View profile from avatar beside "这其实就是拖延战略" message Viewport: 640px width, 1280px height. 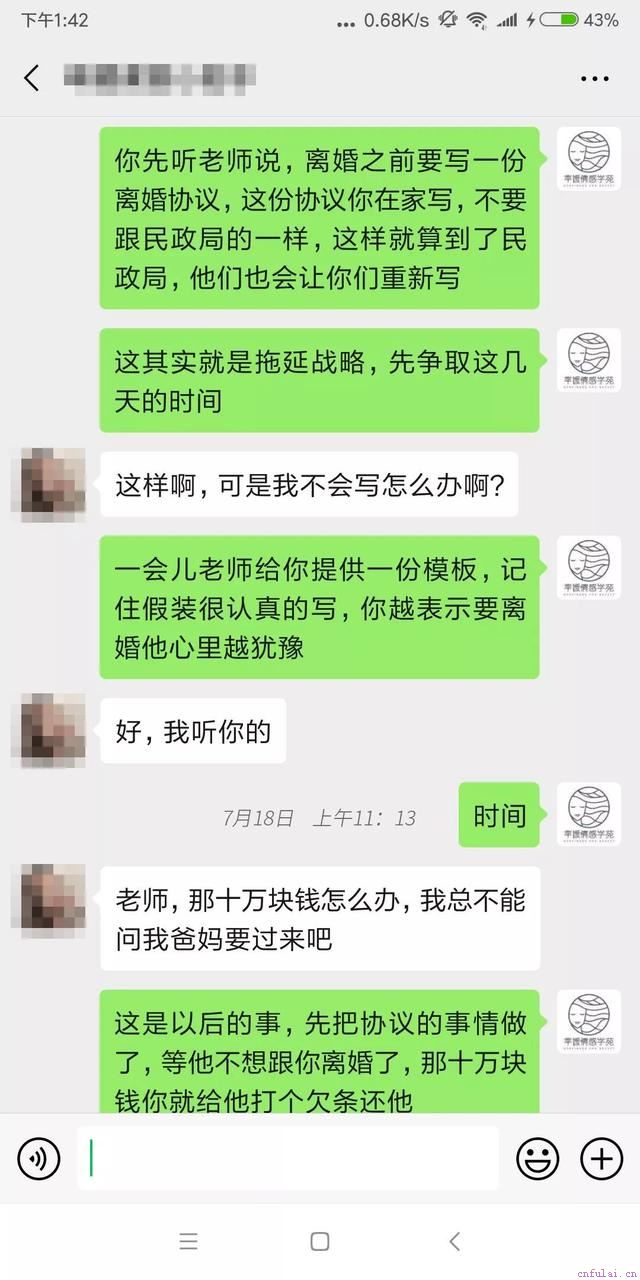pos(588,364)
